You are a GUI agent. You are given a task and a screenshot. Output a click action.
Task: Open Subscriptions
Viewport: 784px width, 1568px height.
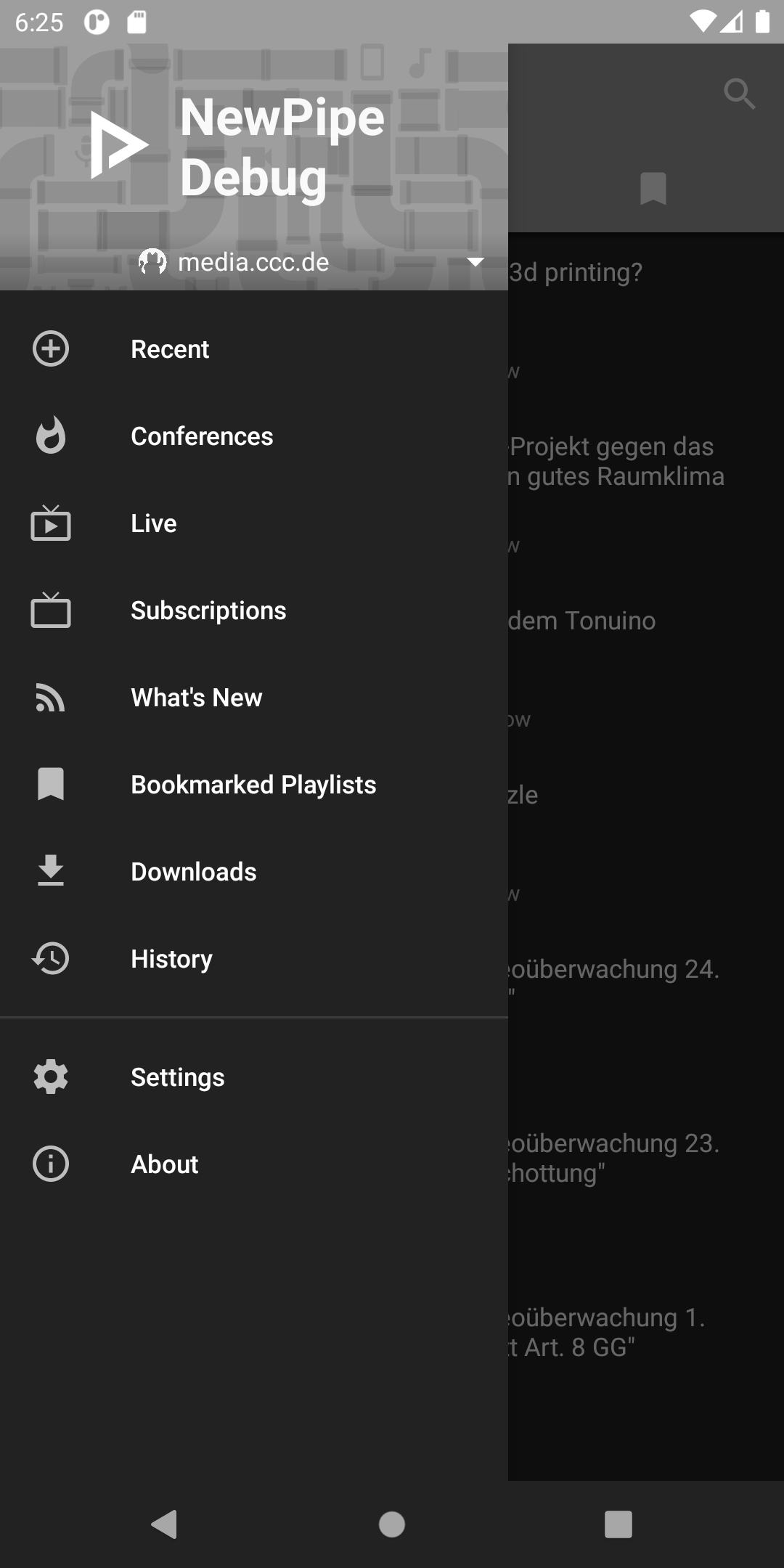(x=254, y=610)
